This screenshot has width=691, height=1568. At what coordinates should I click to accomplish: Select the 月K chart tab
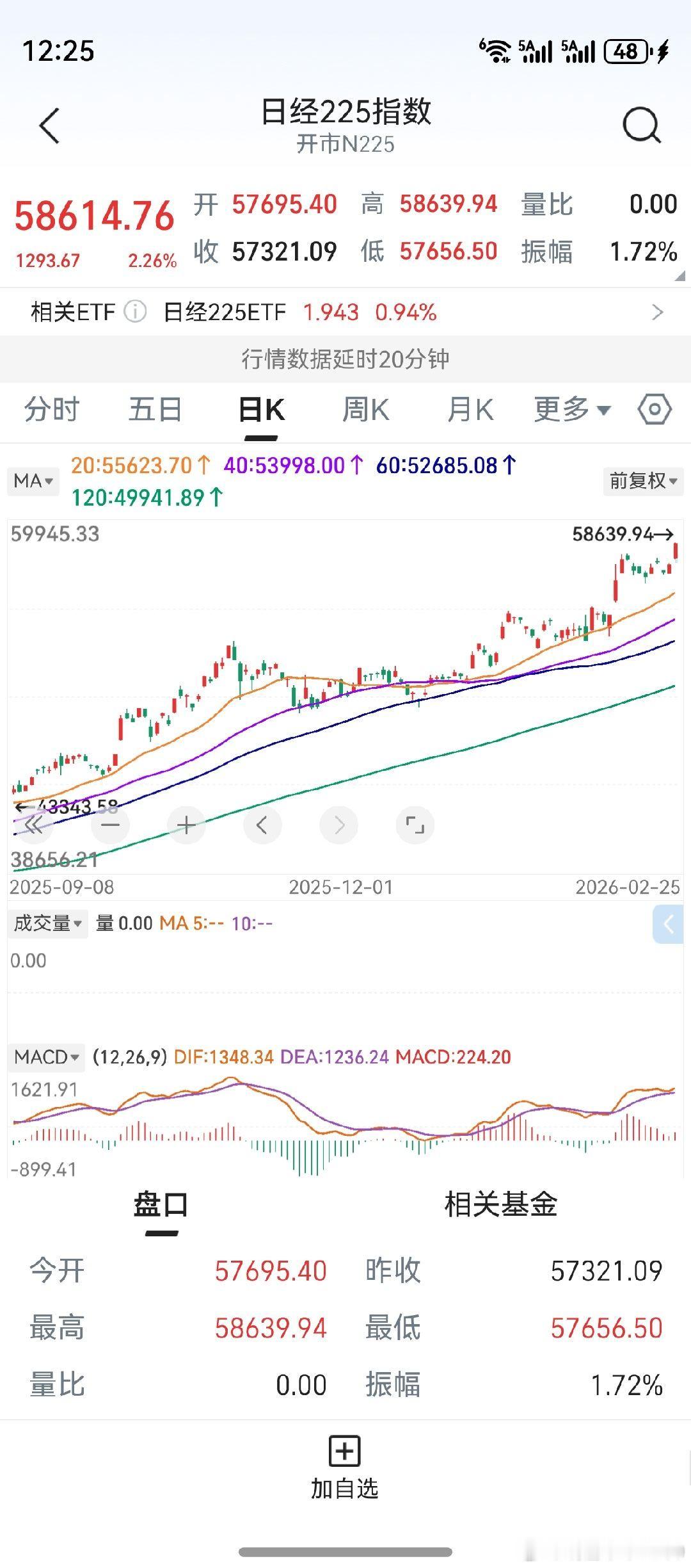click(470, 410)
